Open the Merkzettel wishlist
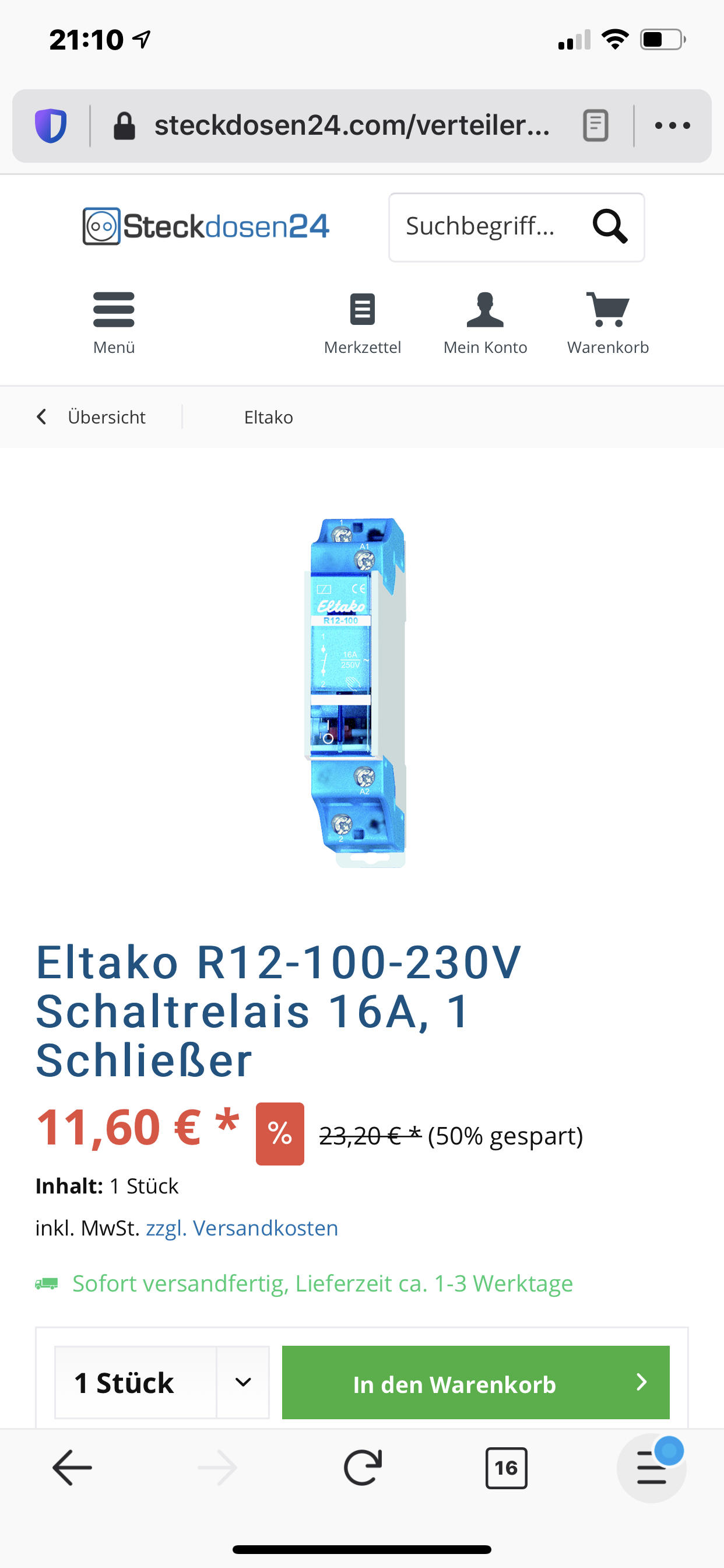This screenshot has width=724, height=1568. point(362,322)
